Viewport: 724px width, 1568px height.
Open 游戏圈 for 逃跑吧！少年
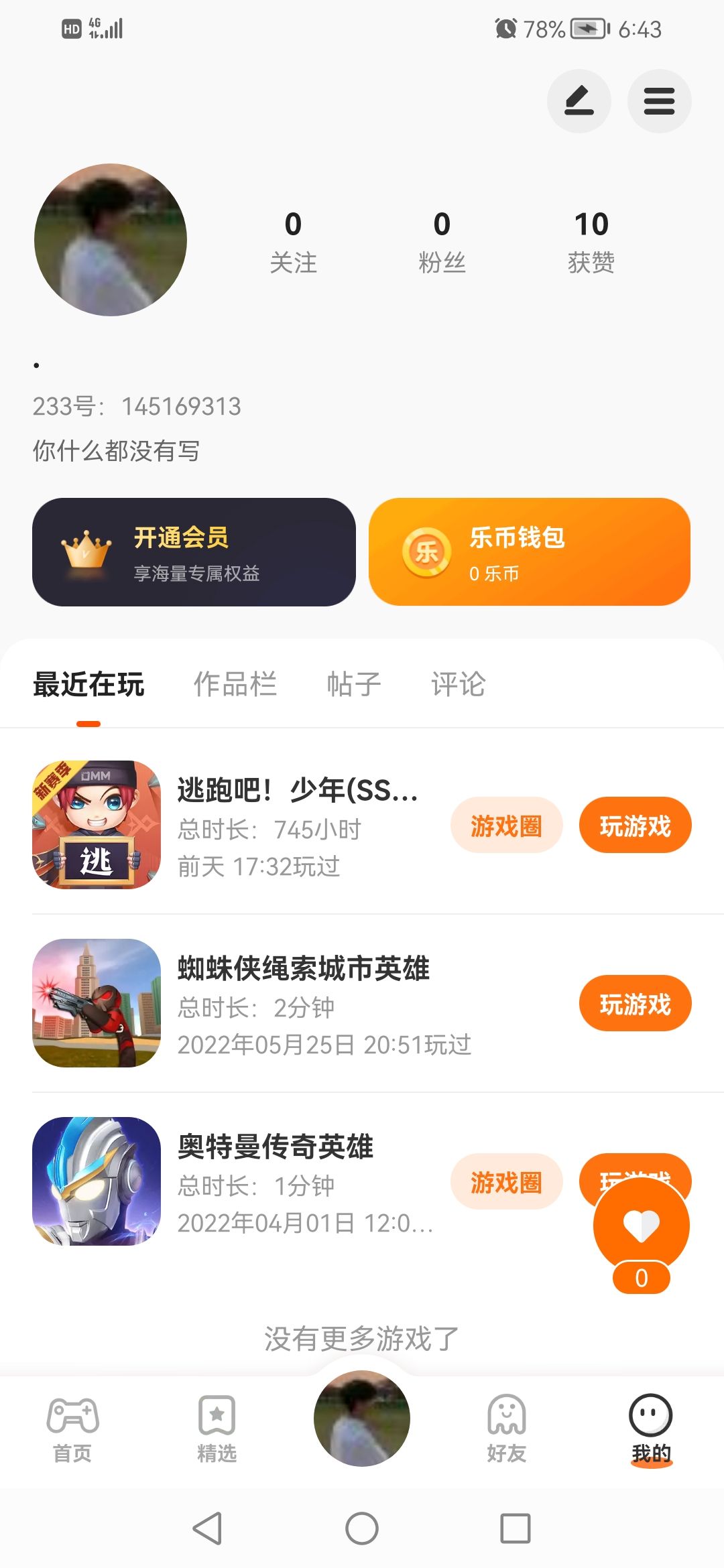[x=506, y=826]
